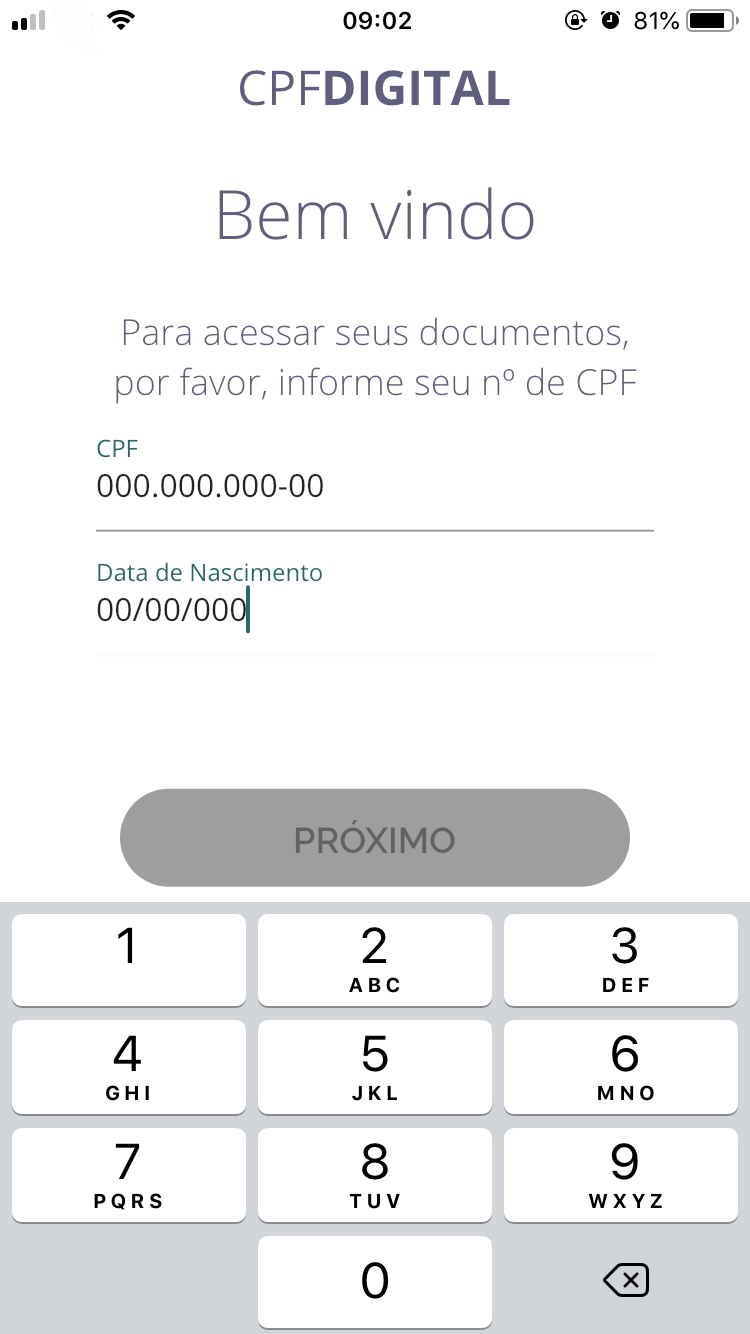750x1334 pixels.
Task: Select the Data de Nascimento field
Action: 374,610
